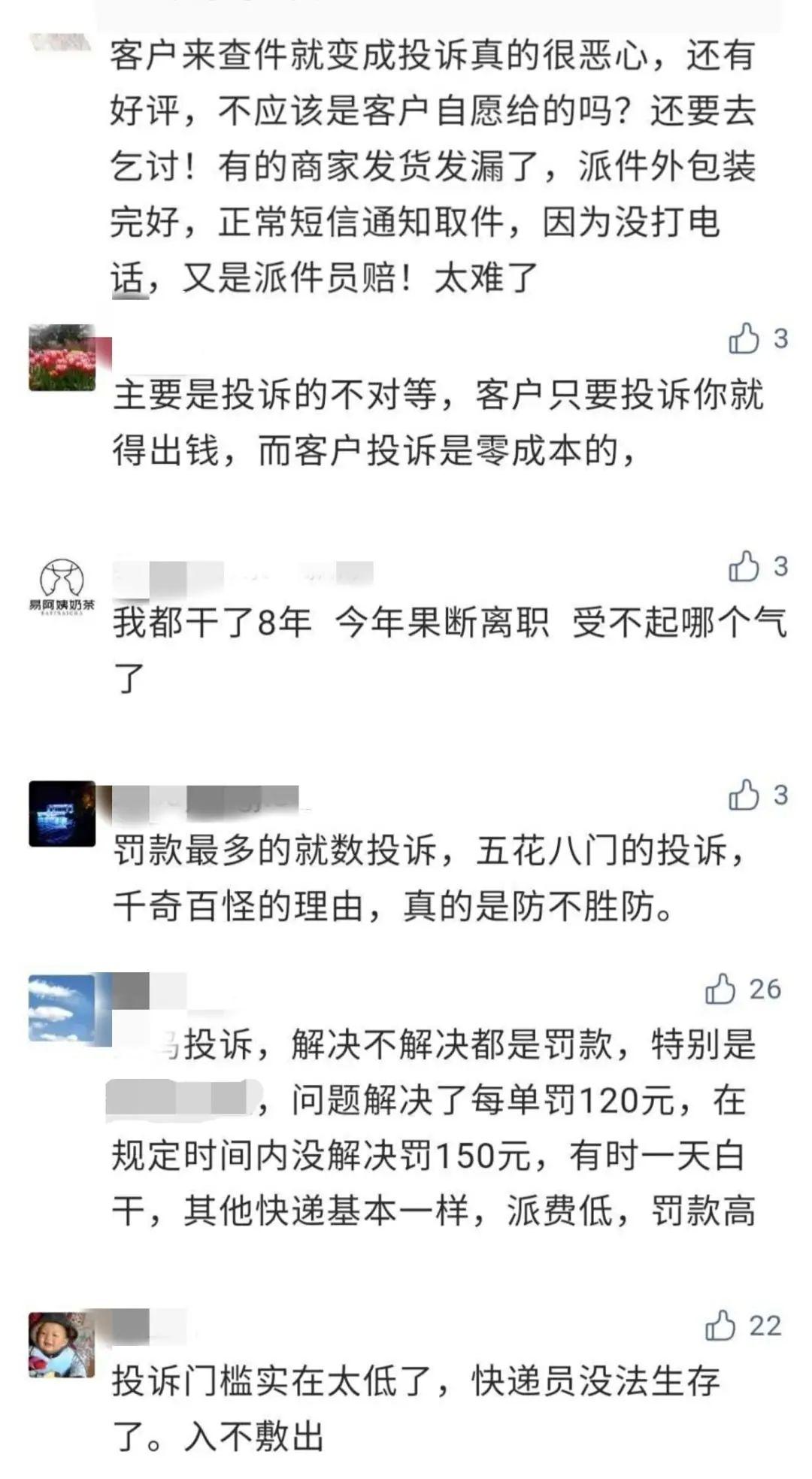Image resolution: width=812 pixels, height=1479 pixels.
Task: Open the tulip avatar commenter's profile
Action: 62,358
